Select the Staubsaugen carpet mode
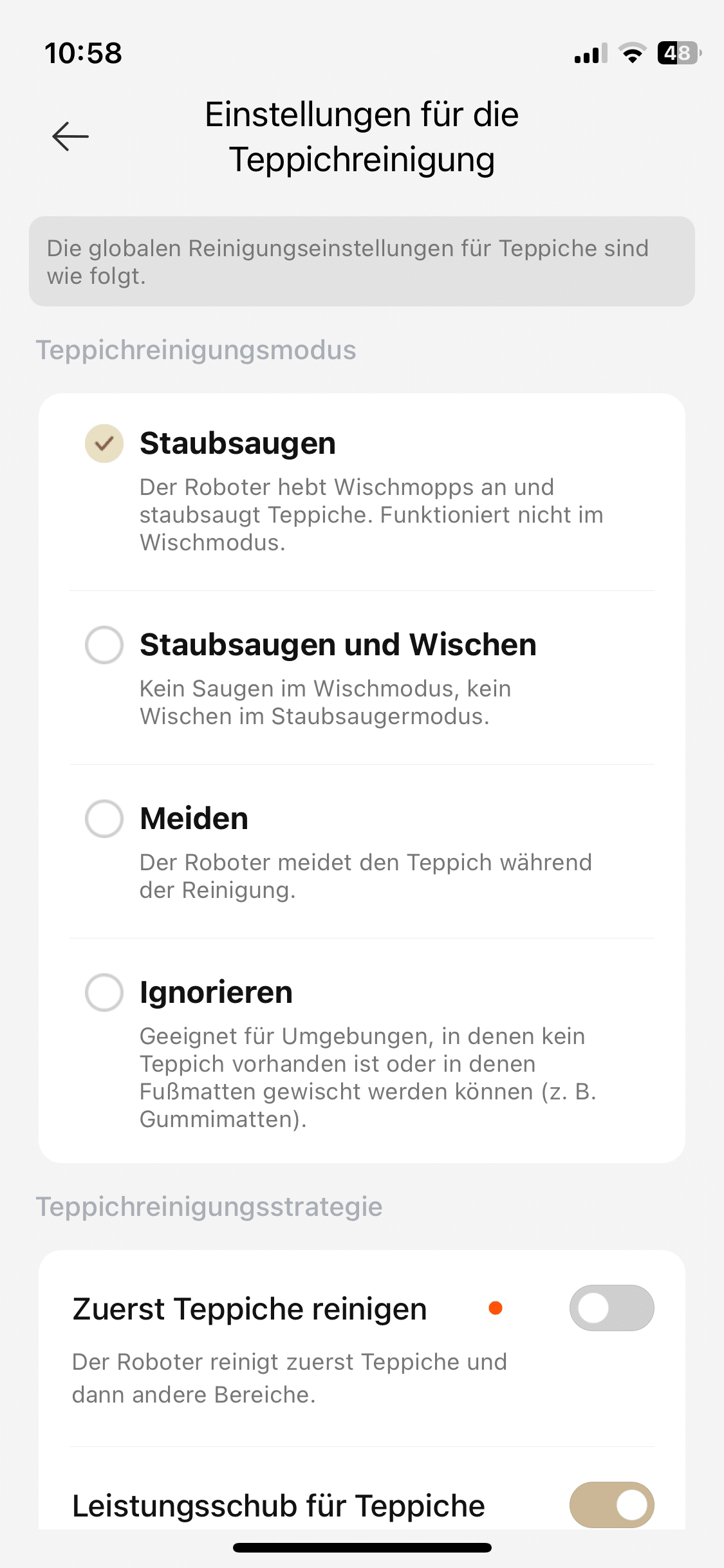 coord(104,443)
